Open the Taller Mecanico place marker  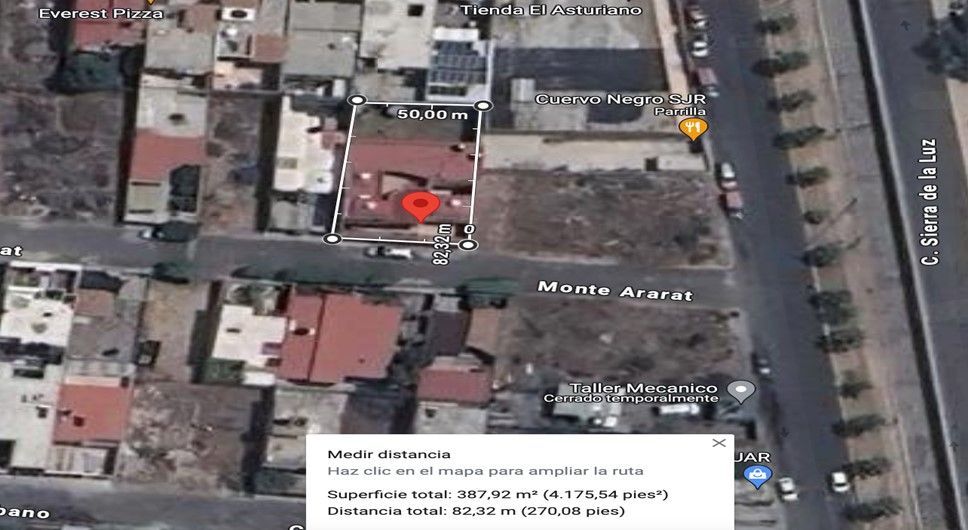pos(741,391)
